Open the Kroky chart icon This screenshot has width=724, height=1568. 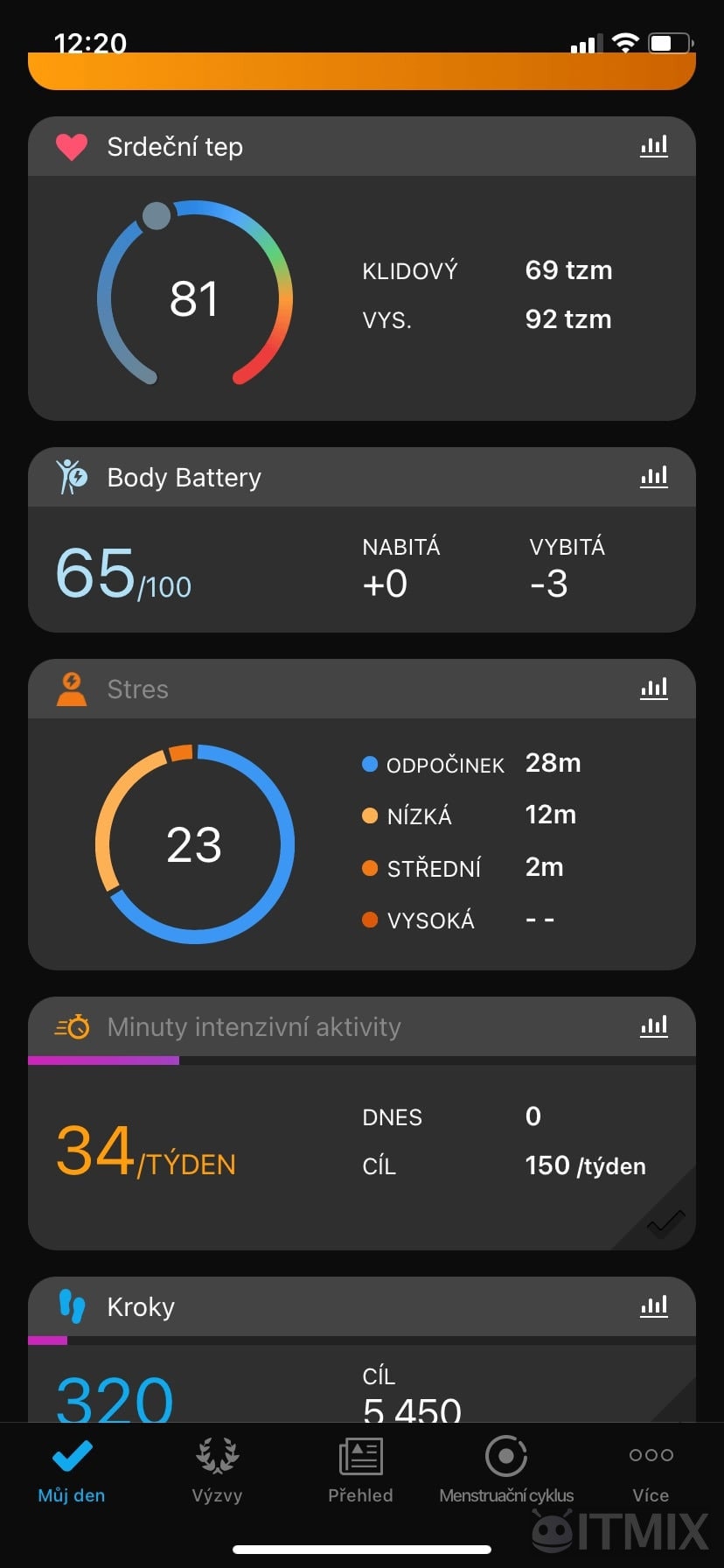tap(653, 1306)
